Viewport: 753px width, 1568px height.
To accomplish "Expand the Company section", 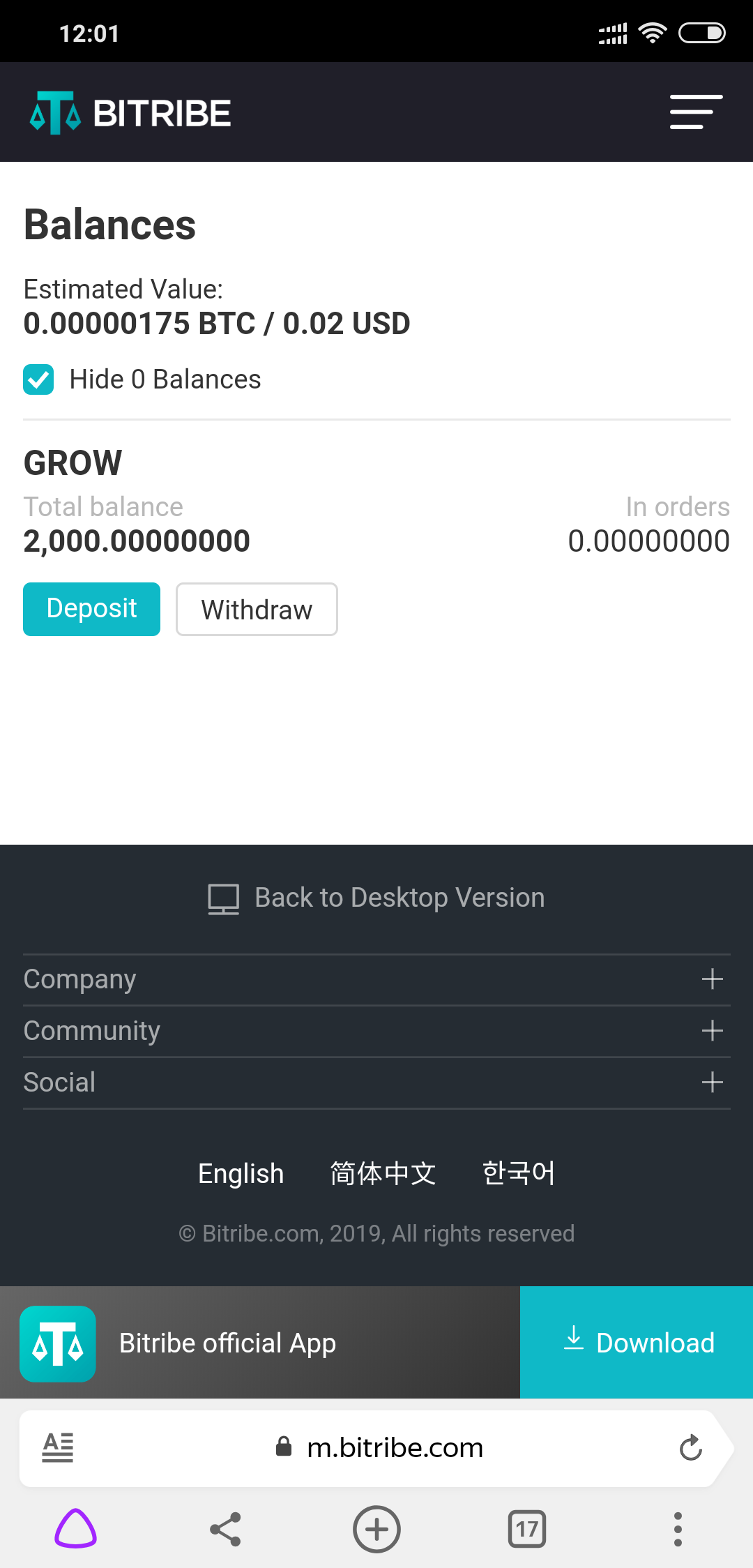I will click(x=376, y=979).
